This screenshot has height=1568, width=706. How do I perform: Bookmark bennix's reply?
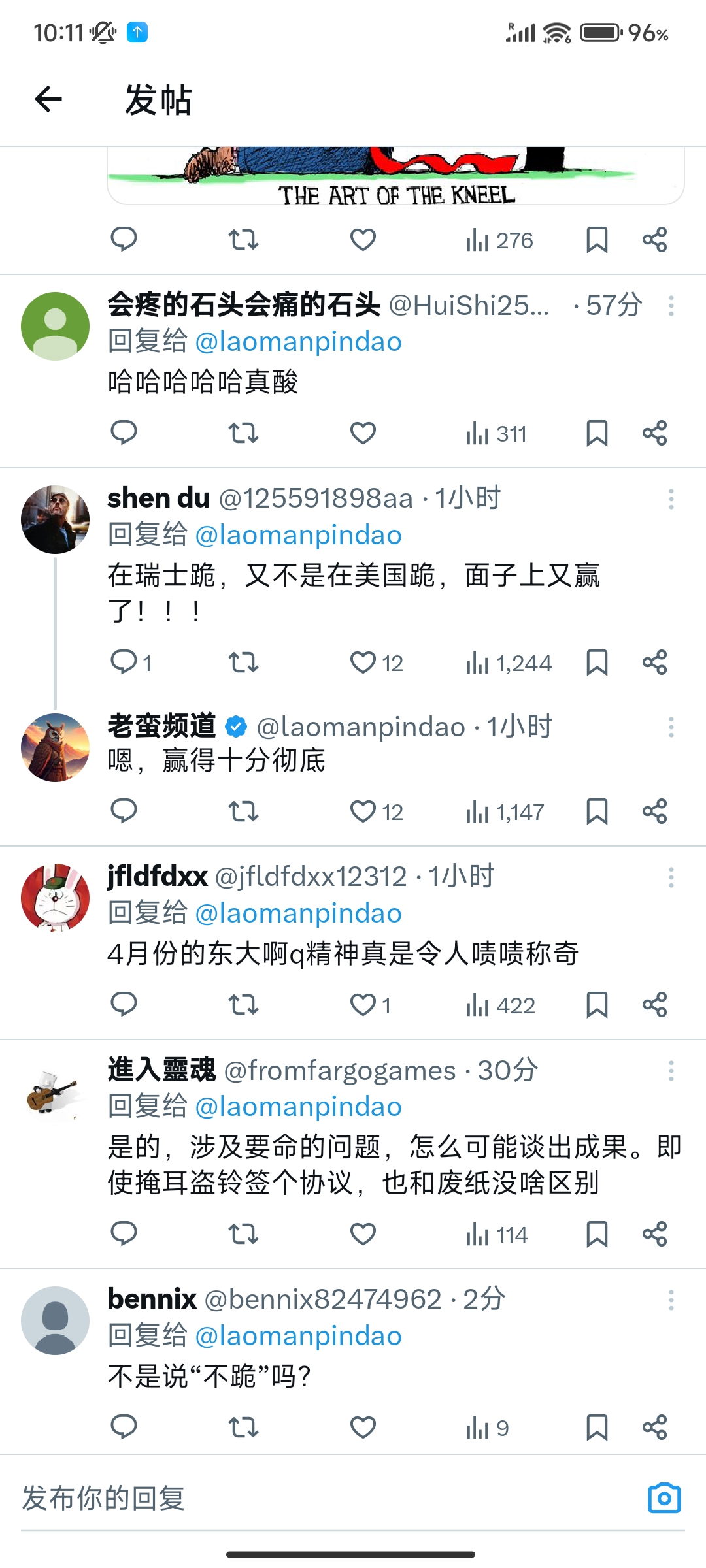point(597,1428)
